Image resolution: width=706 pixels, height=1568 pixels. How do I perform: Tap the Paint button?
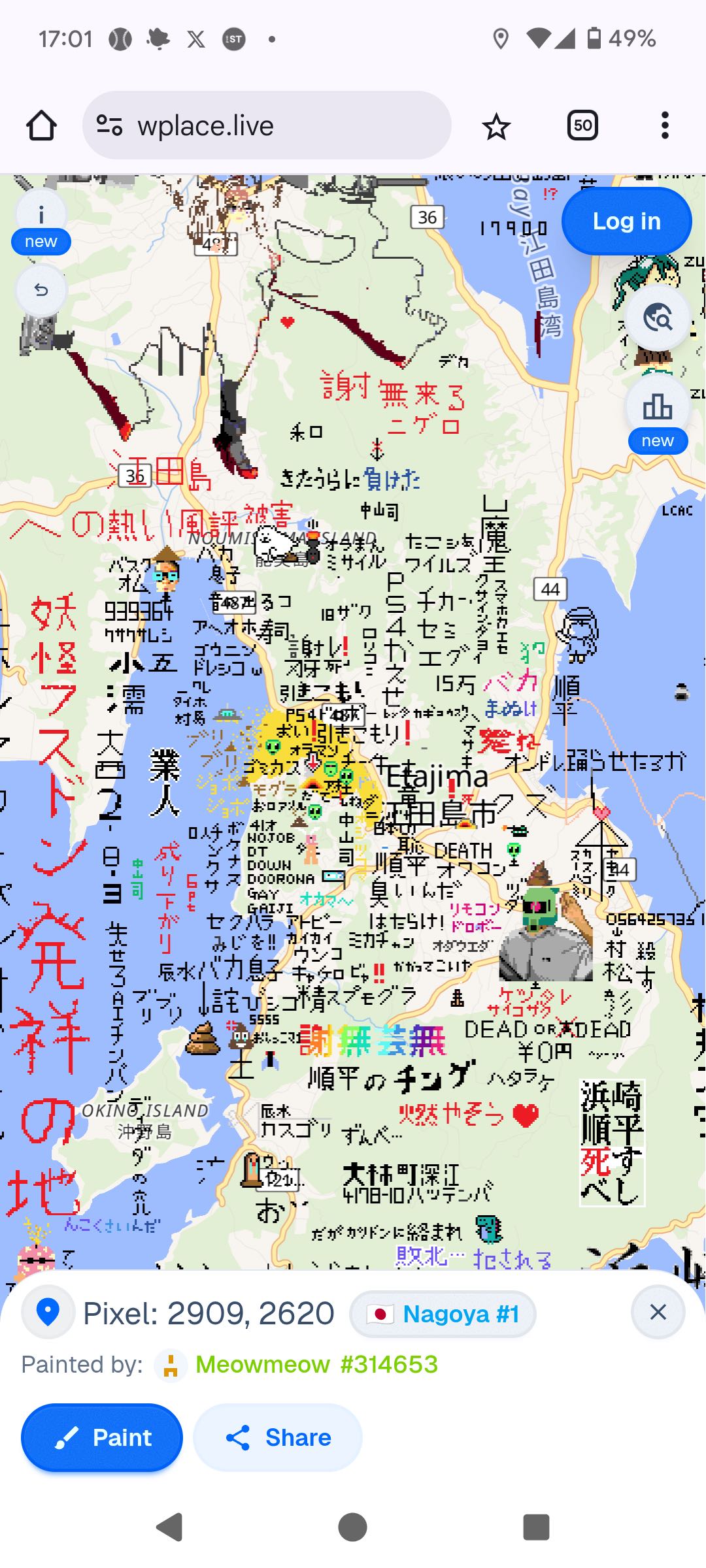point(102,1437)
